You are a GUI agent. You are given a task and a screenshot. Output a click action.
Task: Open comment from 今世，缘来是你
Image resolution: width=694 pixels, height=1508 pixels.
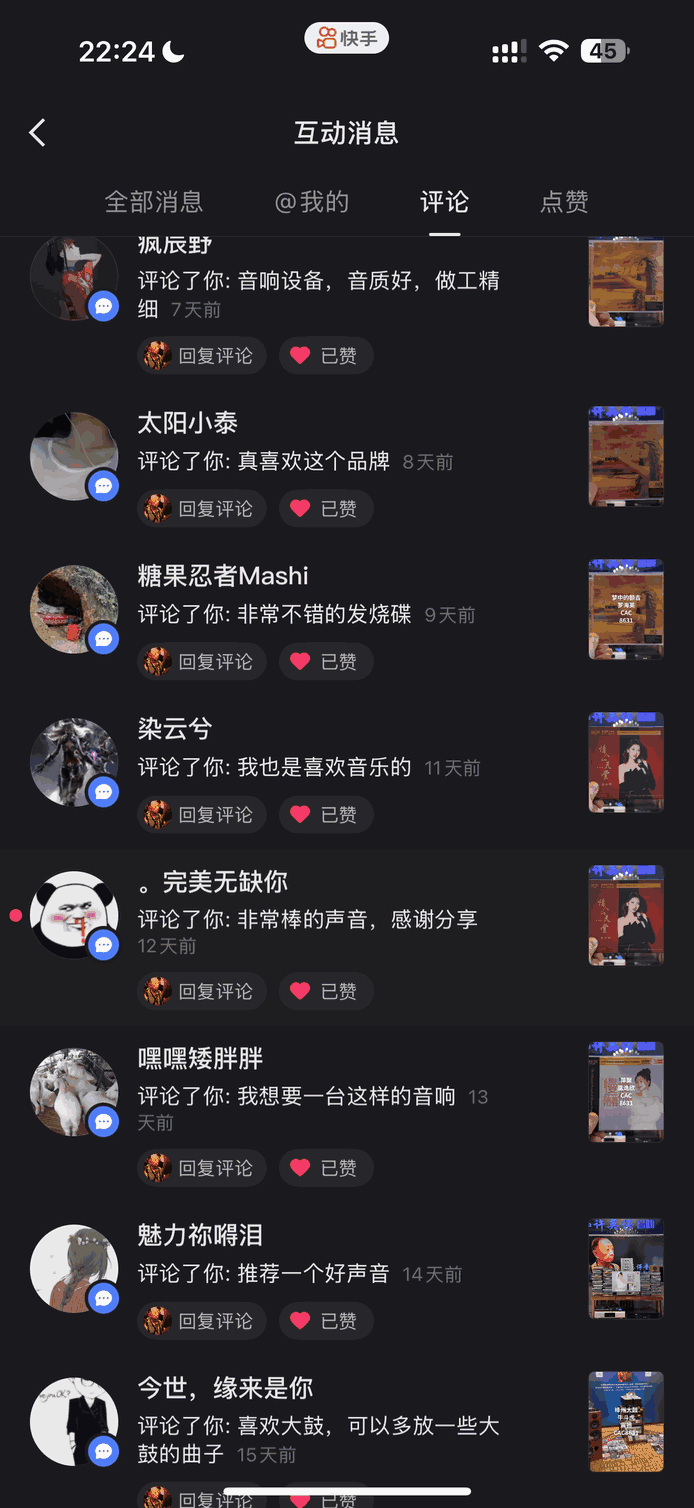coord(318,1438)
